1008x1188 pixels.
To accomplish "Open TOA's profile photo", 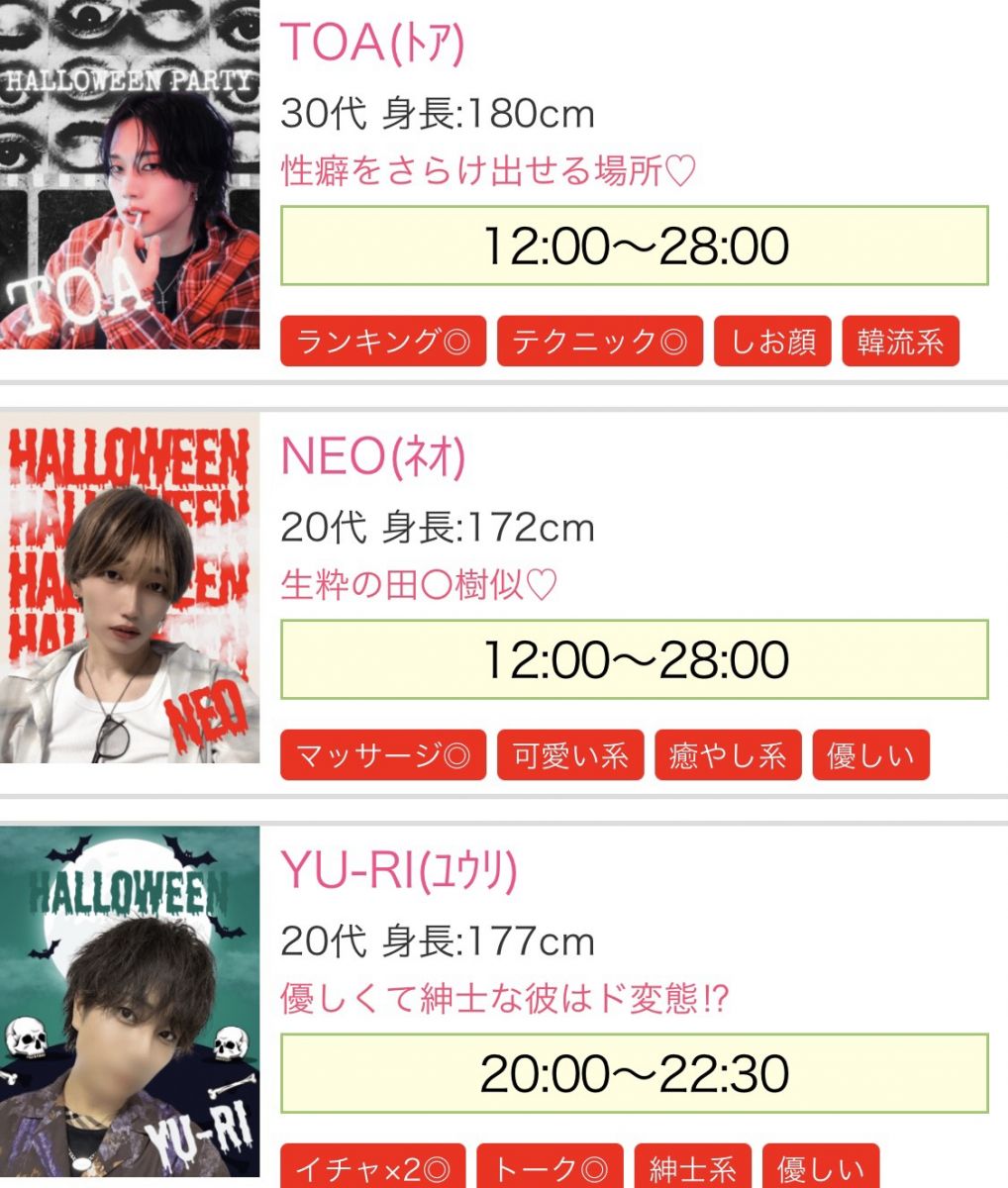I will 130,174.
